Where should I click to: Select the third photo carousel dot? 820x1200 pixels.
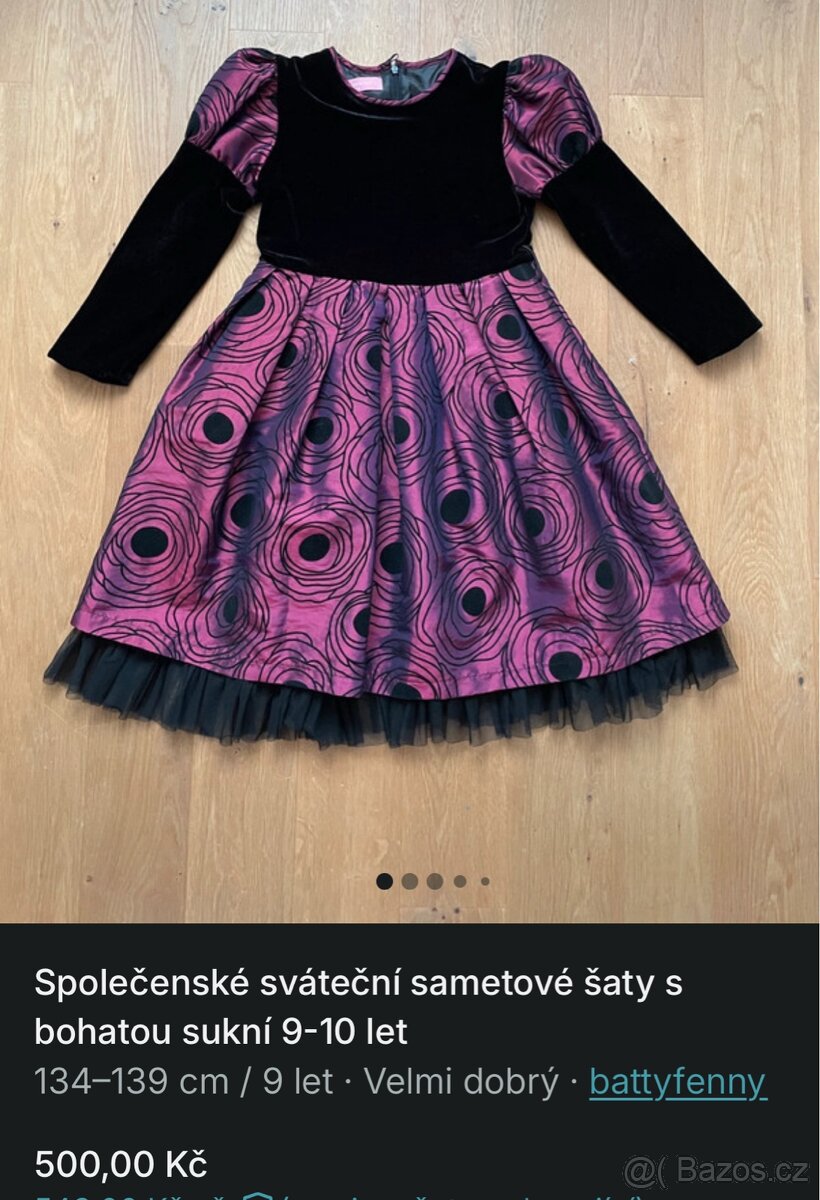433,881
